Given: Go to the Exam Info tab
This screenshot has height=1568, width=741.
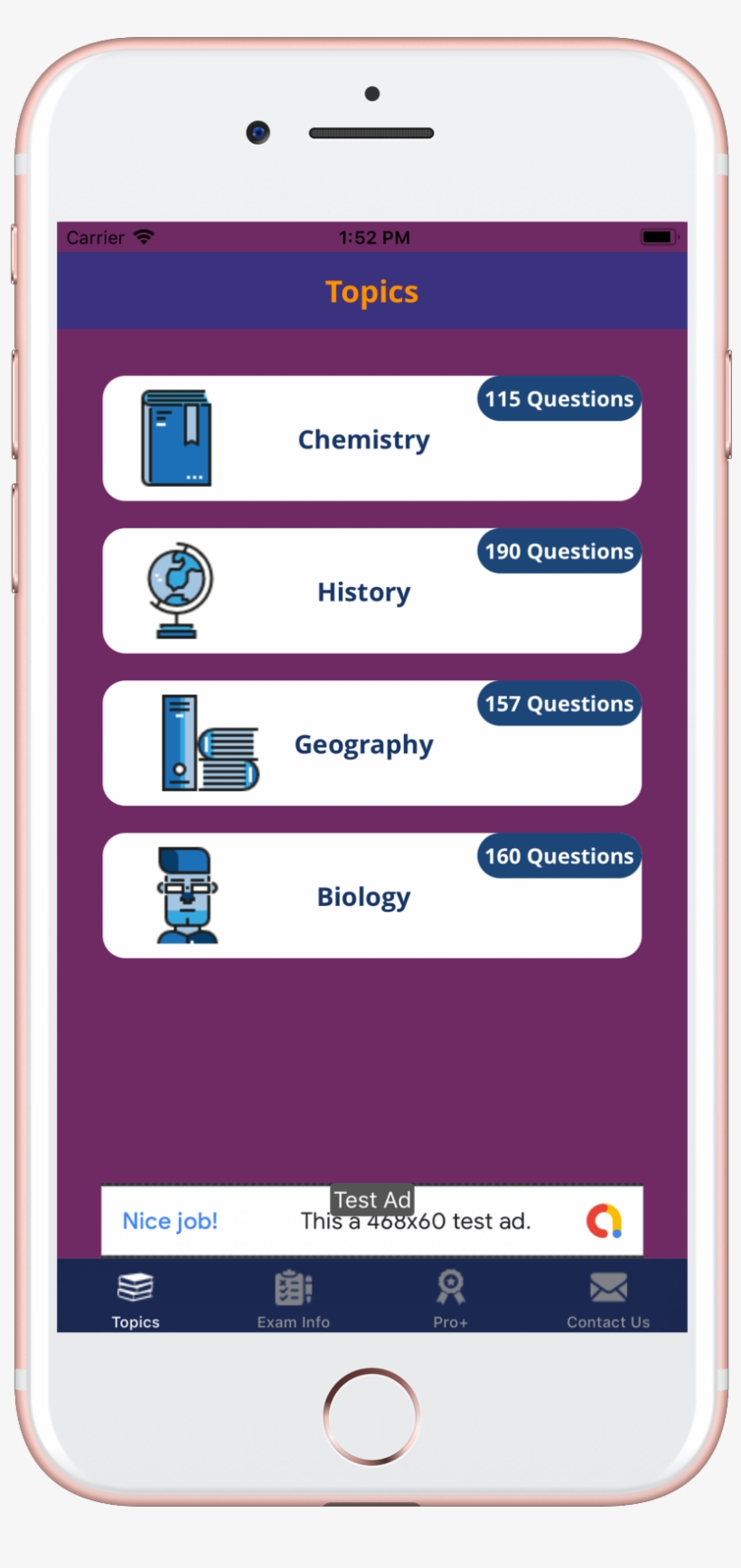Looking at the screenshot, I should coord(293,1298).
